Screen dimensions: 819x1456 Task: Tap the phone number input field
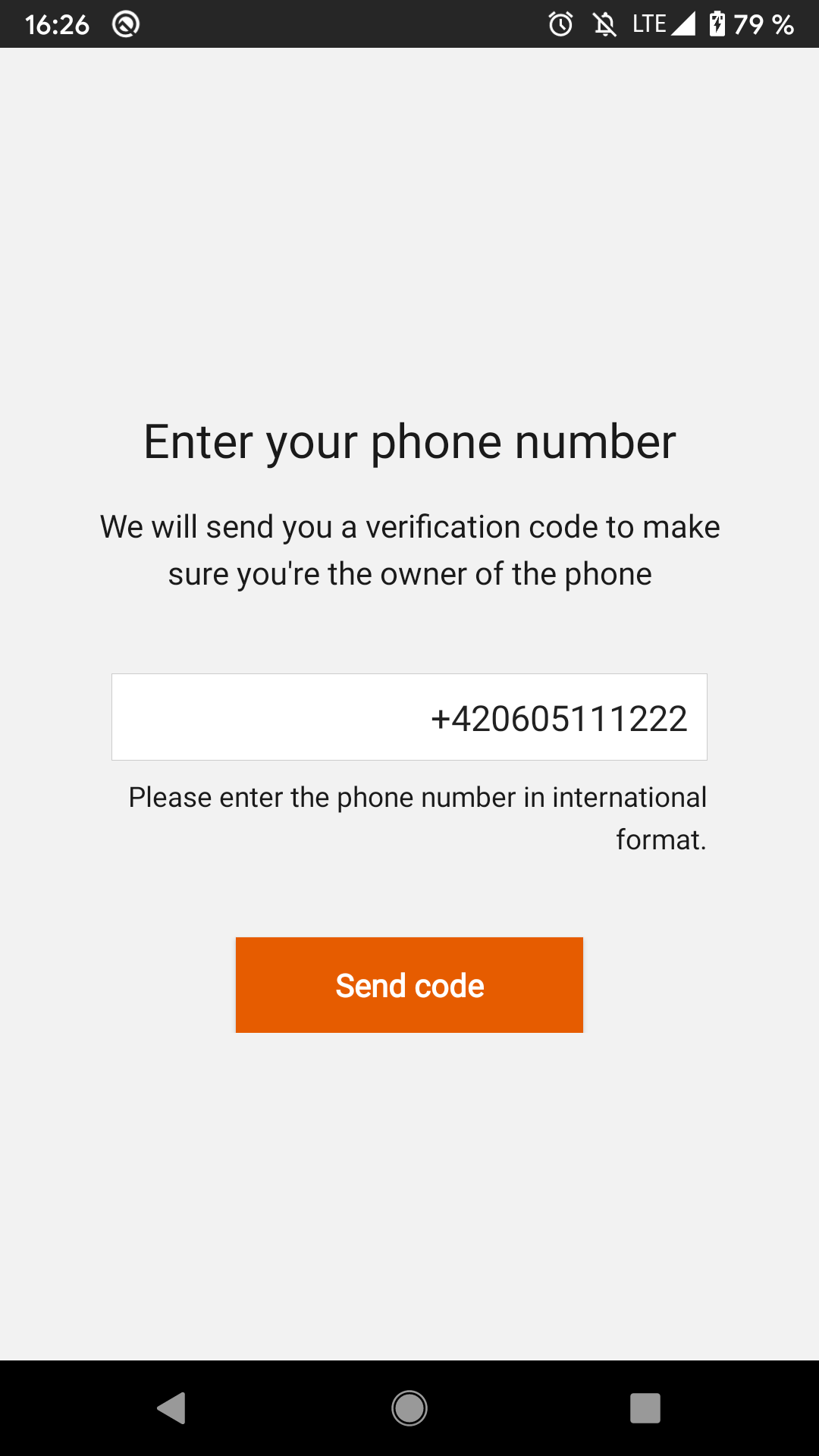409,717
